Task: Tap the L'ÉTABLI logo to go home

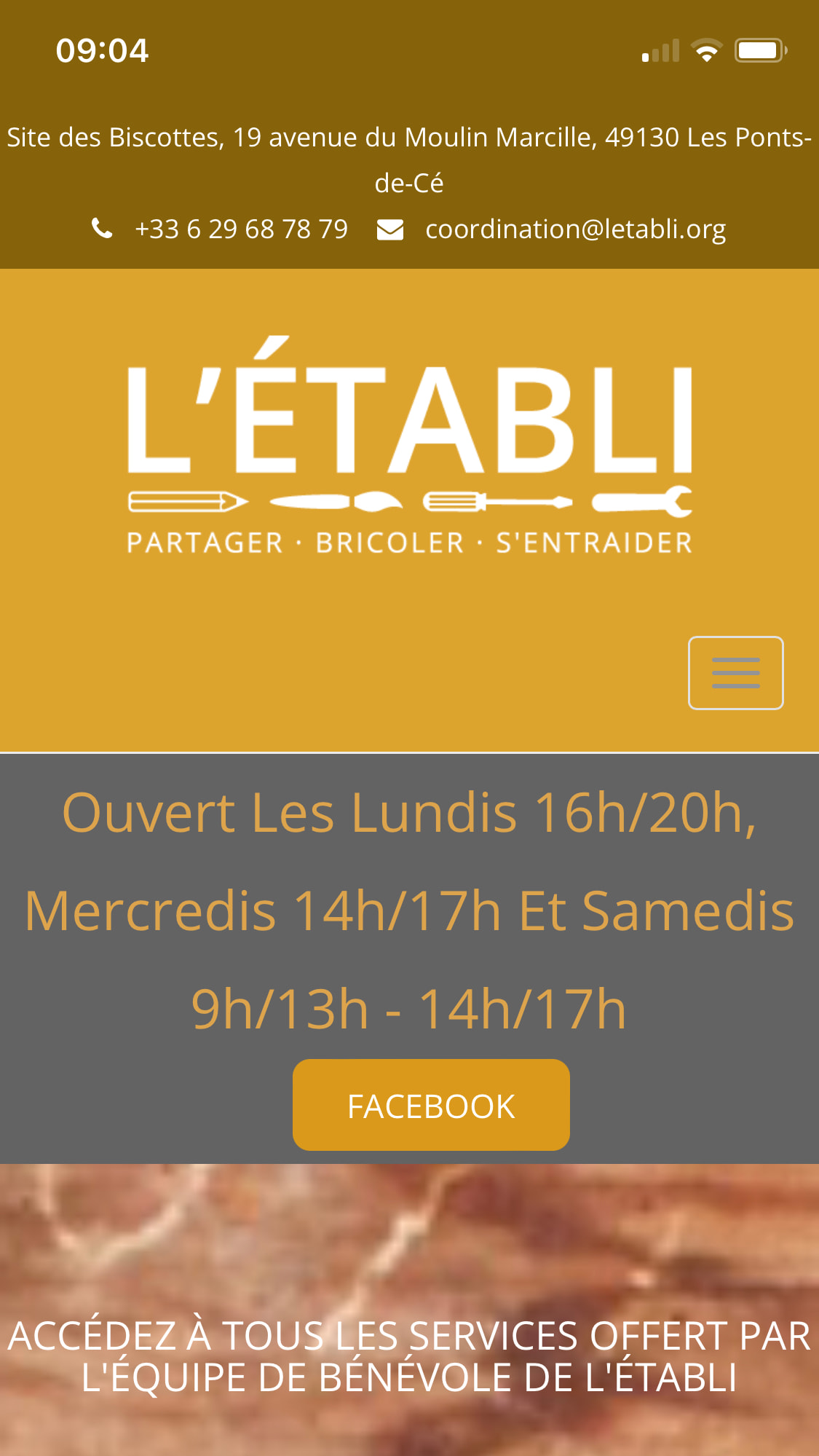Action: coord(409,446)
